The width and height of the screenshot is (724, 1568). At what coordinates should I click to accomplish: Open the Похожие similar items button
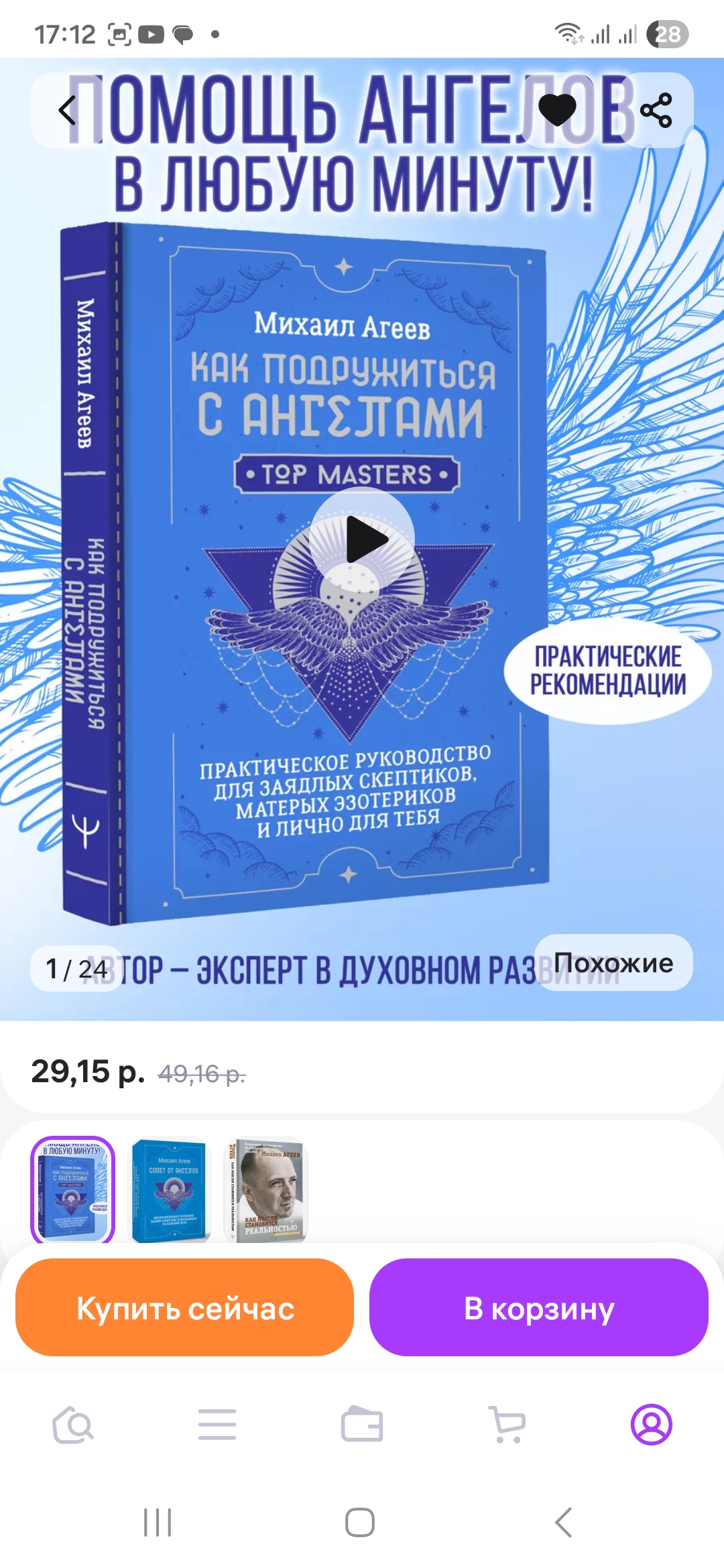613,963
